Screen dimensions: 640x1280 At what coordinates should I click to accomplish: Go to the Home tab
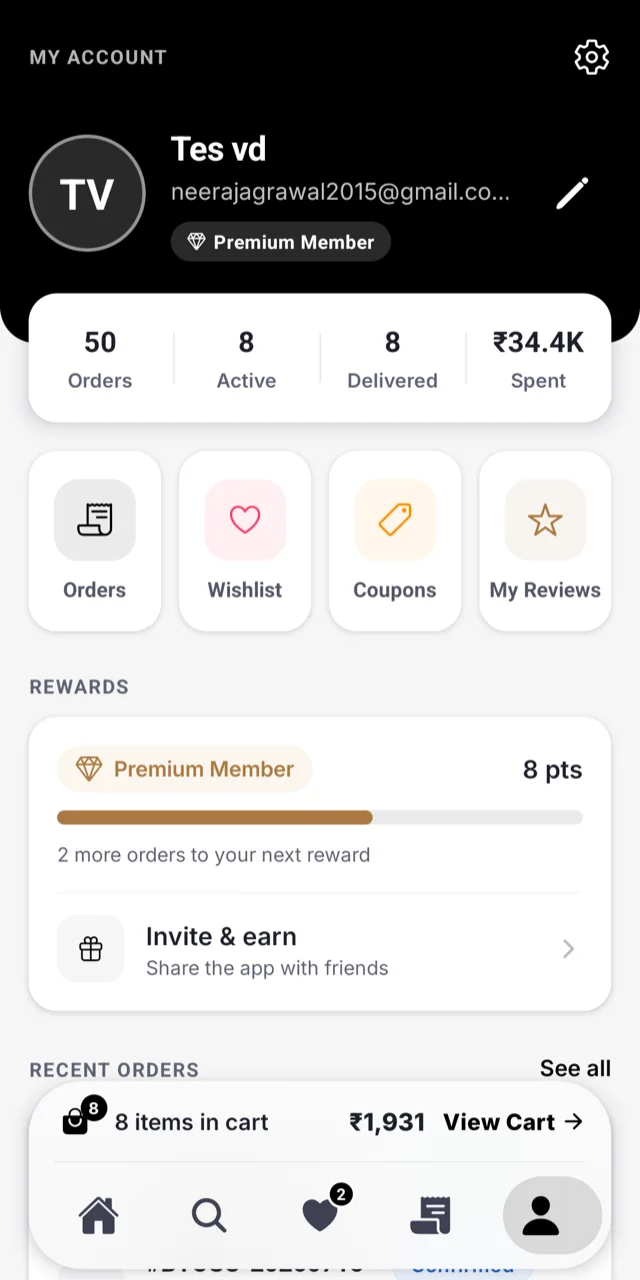98,1215
